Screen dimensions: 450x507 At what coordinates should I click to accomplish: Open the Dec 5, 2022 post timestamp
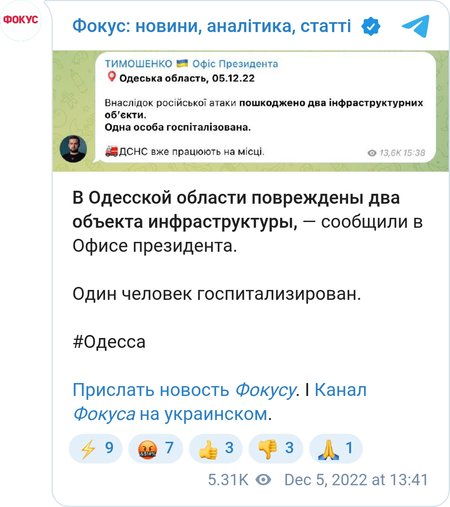point(356,480)
